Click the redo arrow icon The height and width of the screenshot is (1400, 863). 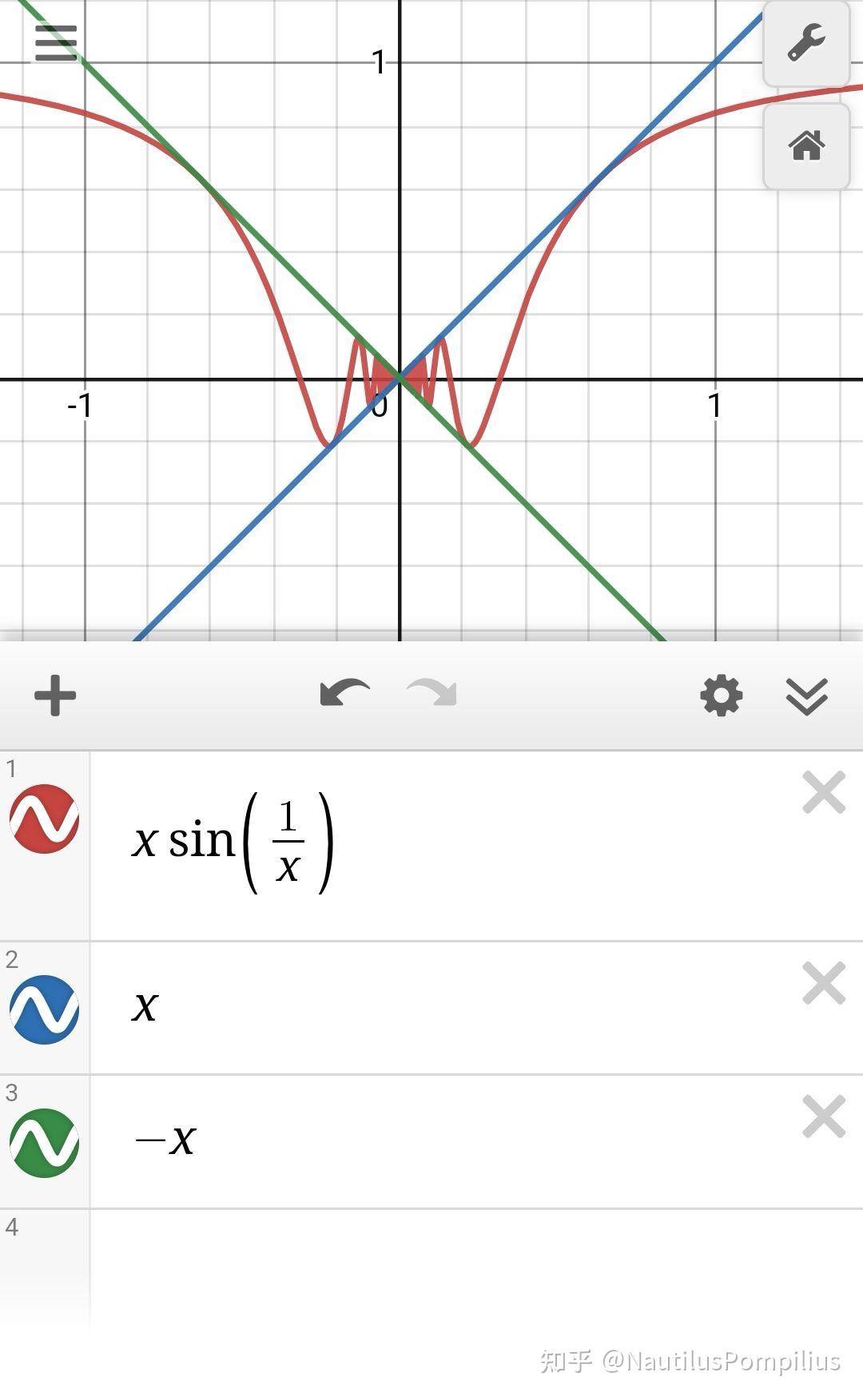[432, 693]
